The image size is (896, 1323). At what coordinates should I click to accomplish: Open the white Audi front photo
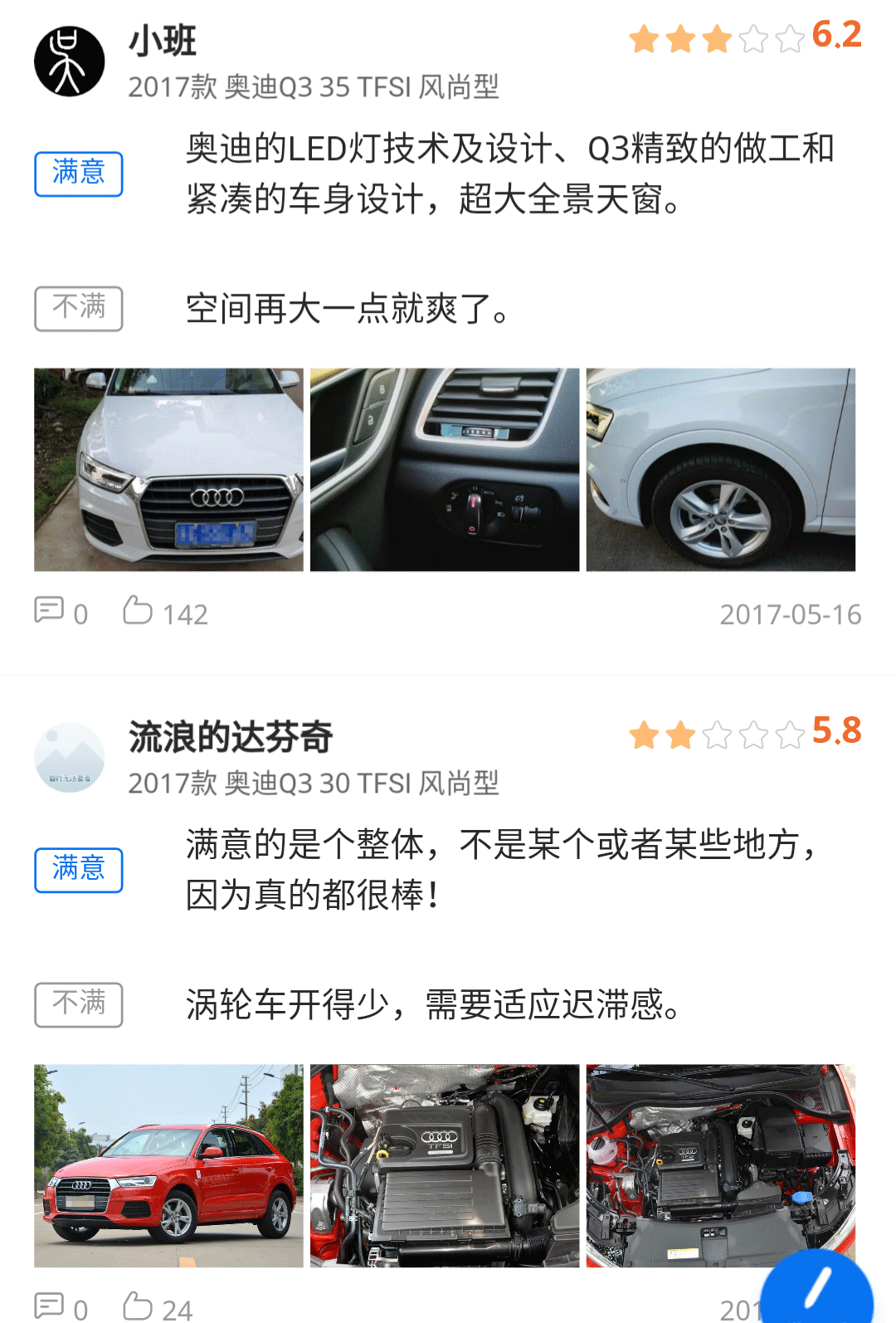(x=168, y=470)
